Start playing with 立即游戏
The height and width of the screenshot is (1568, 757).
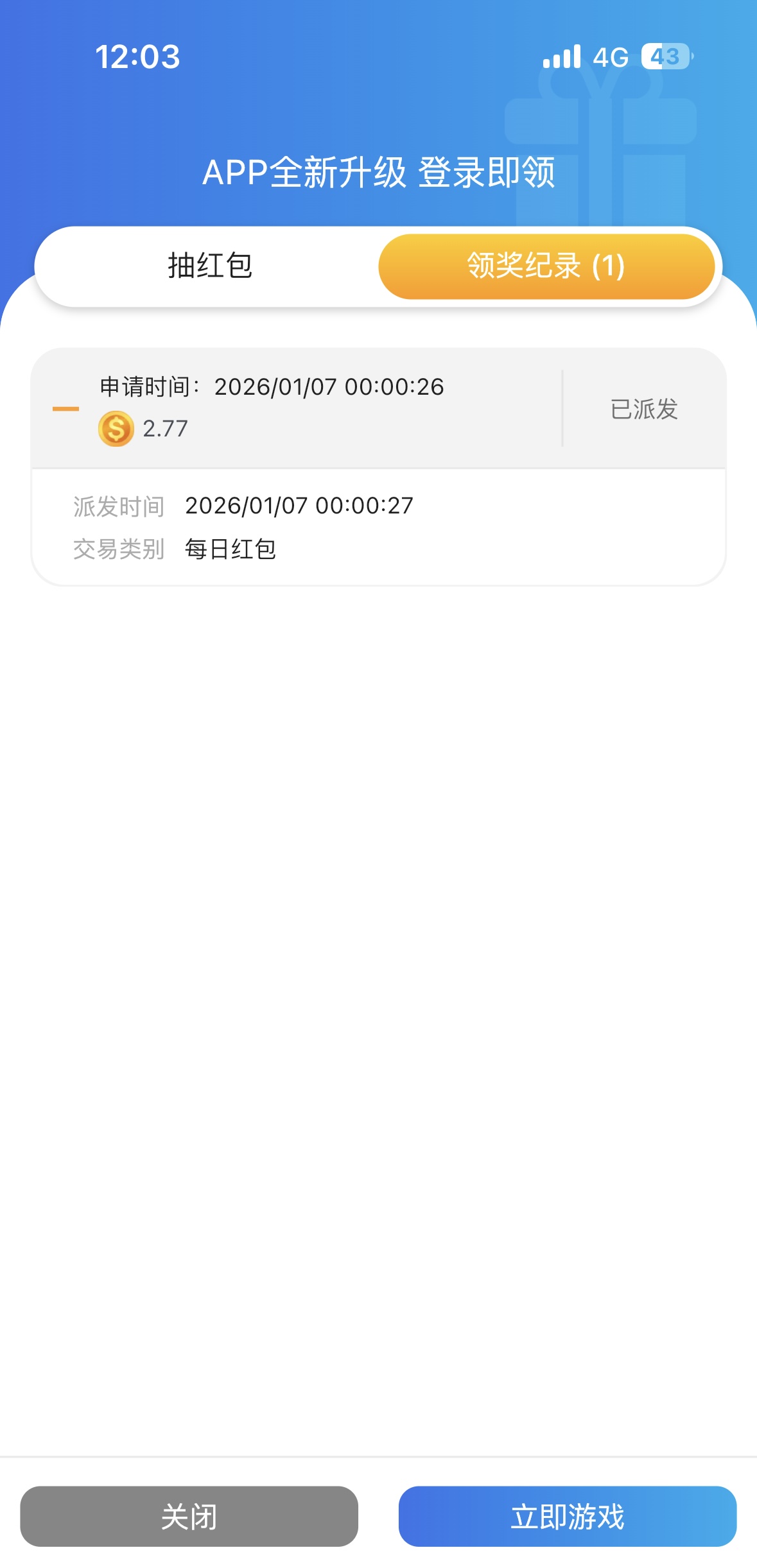[x=567, y=1516]
